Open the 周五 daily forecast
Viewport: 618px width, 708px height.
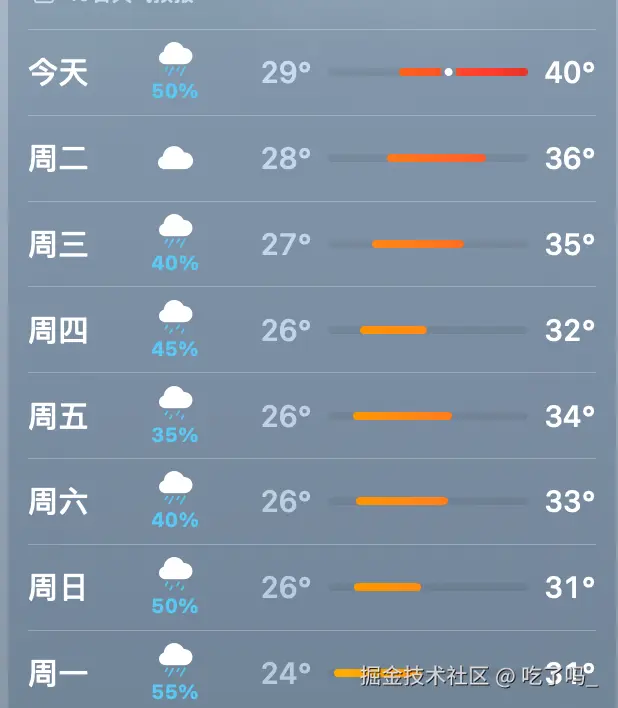tap(310, 416)
